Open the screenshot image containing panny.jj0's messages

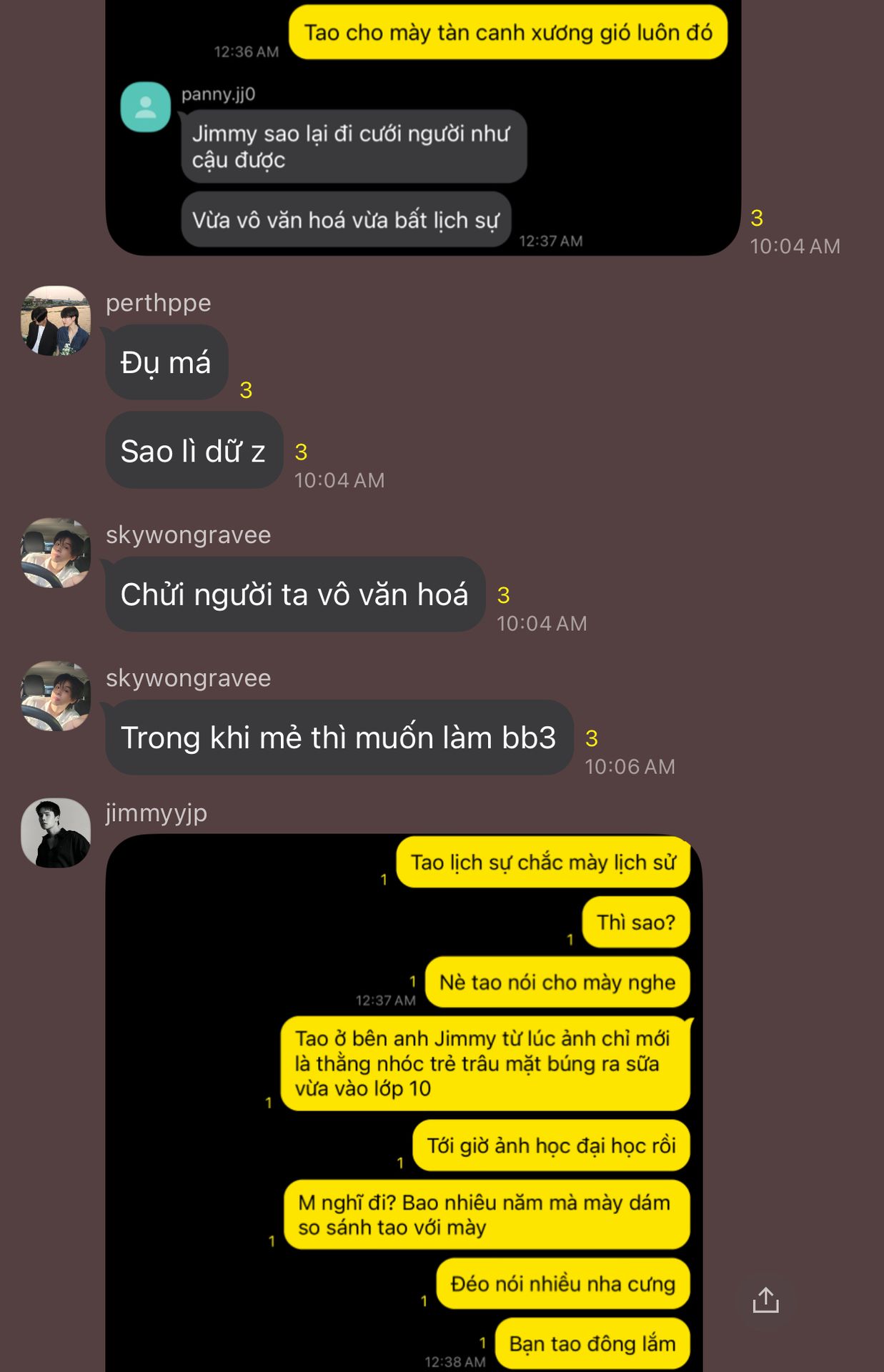423,127
